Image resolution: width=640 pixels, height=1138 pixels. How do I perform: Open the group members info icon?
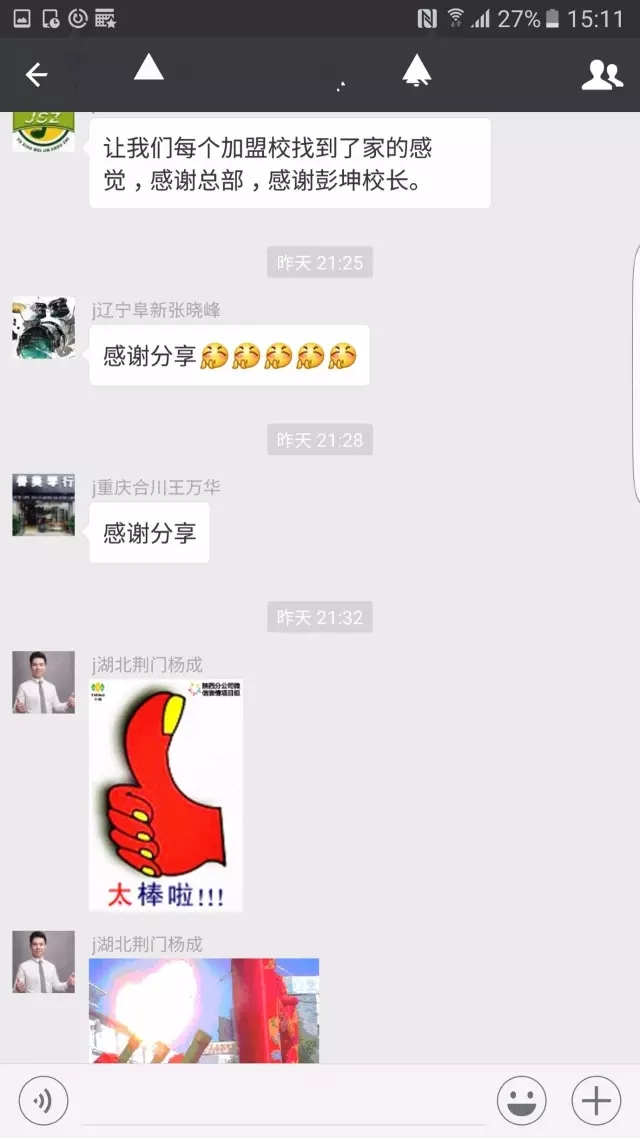[x=601, y=75]
